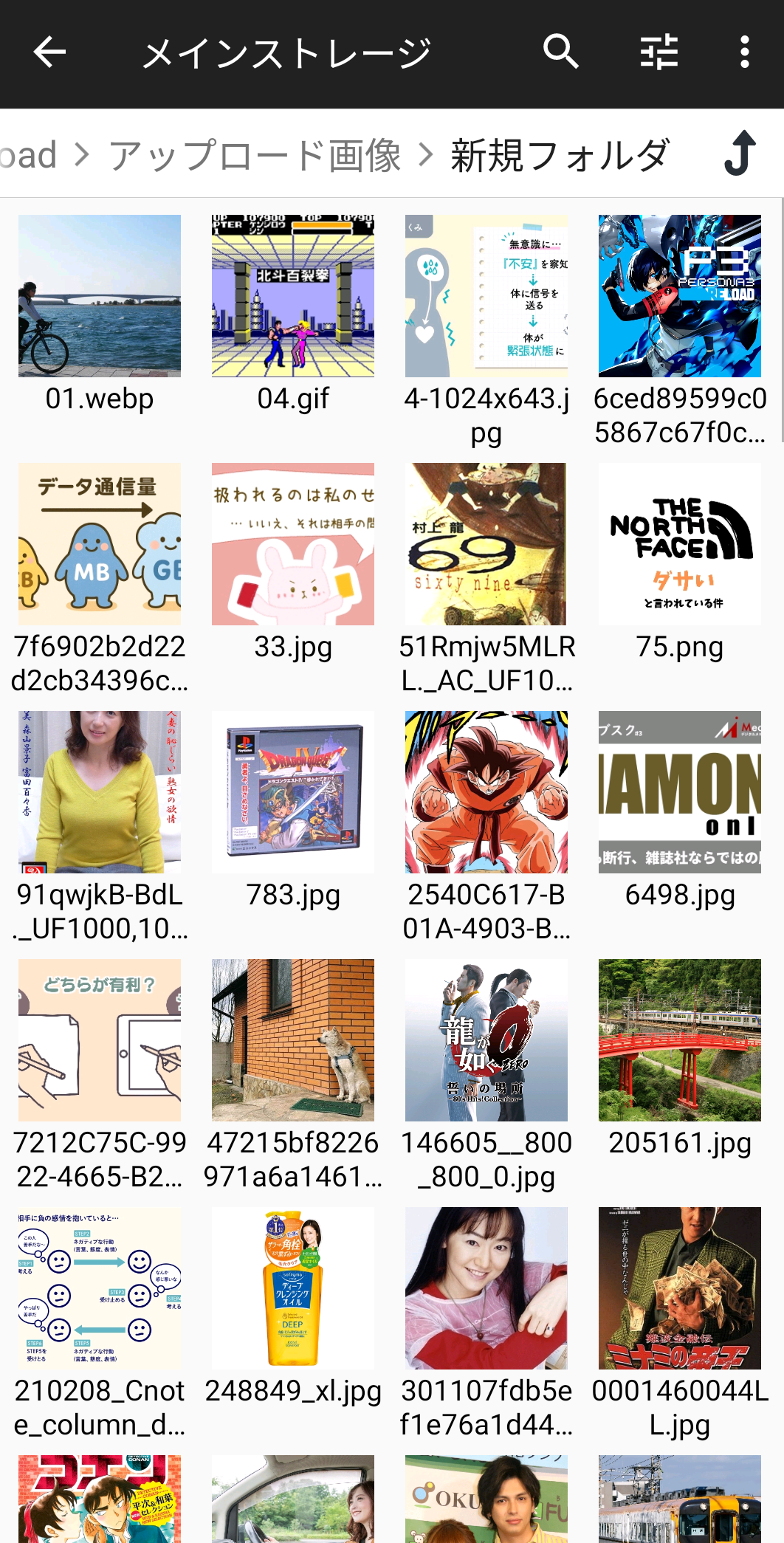784x1543 pixels.
Task: Search files in this folder
Action: [x=561, y=52]
